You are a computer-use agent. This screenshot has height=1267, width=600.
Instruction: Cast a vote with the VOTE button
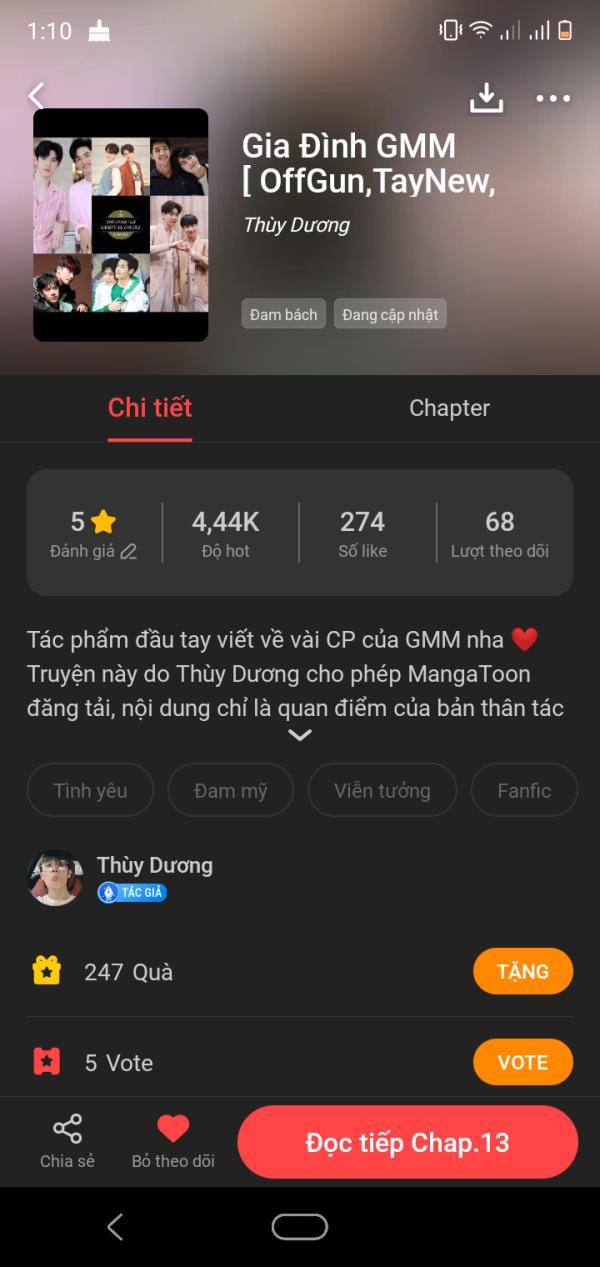pos(522,1062)
